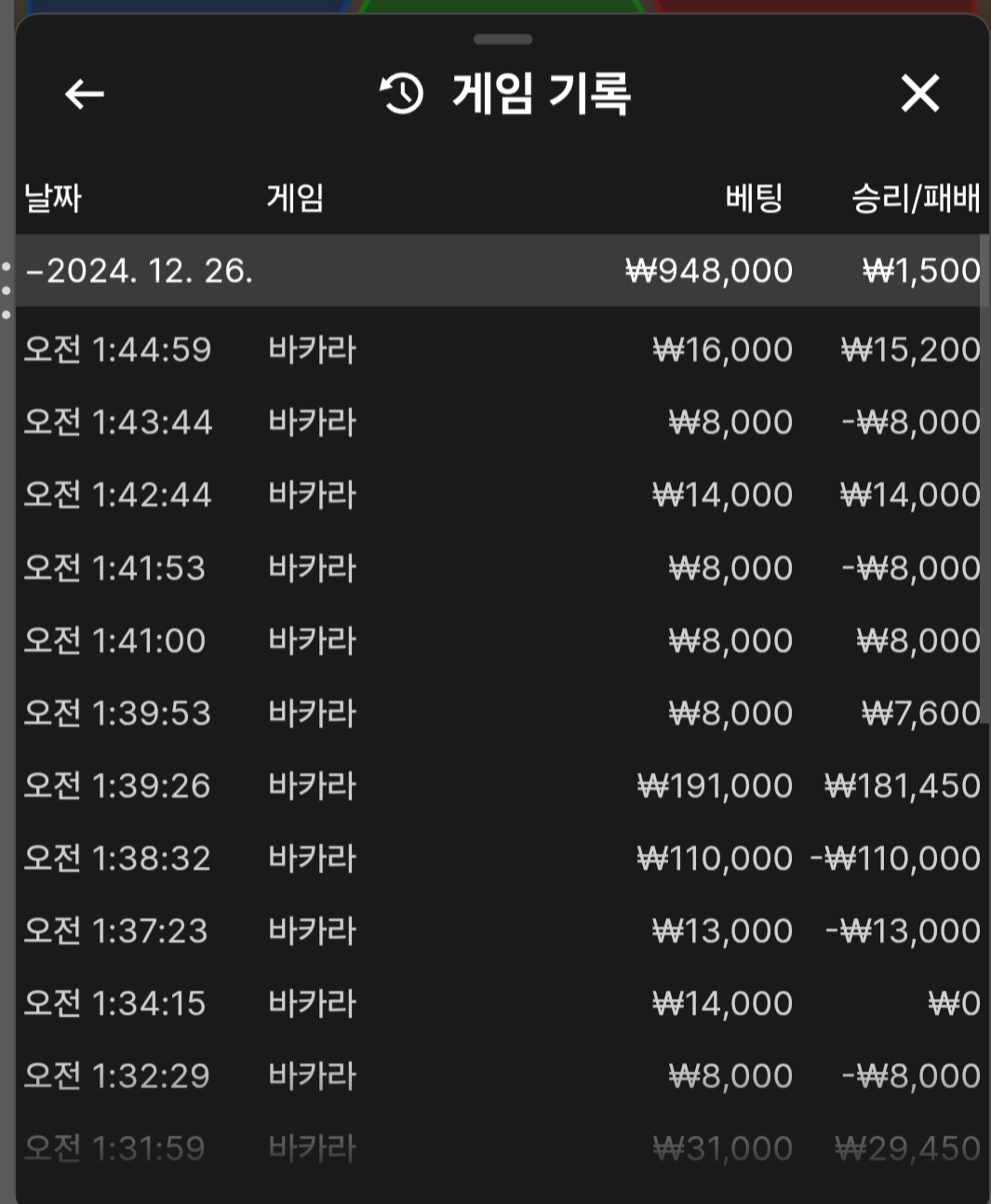The width and height of the screenshot is (991, 1204).
Task: Open the 오전 1:34:15 round with ₩0 result
Action: (501, 1003)
